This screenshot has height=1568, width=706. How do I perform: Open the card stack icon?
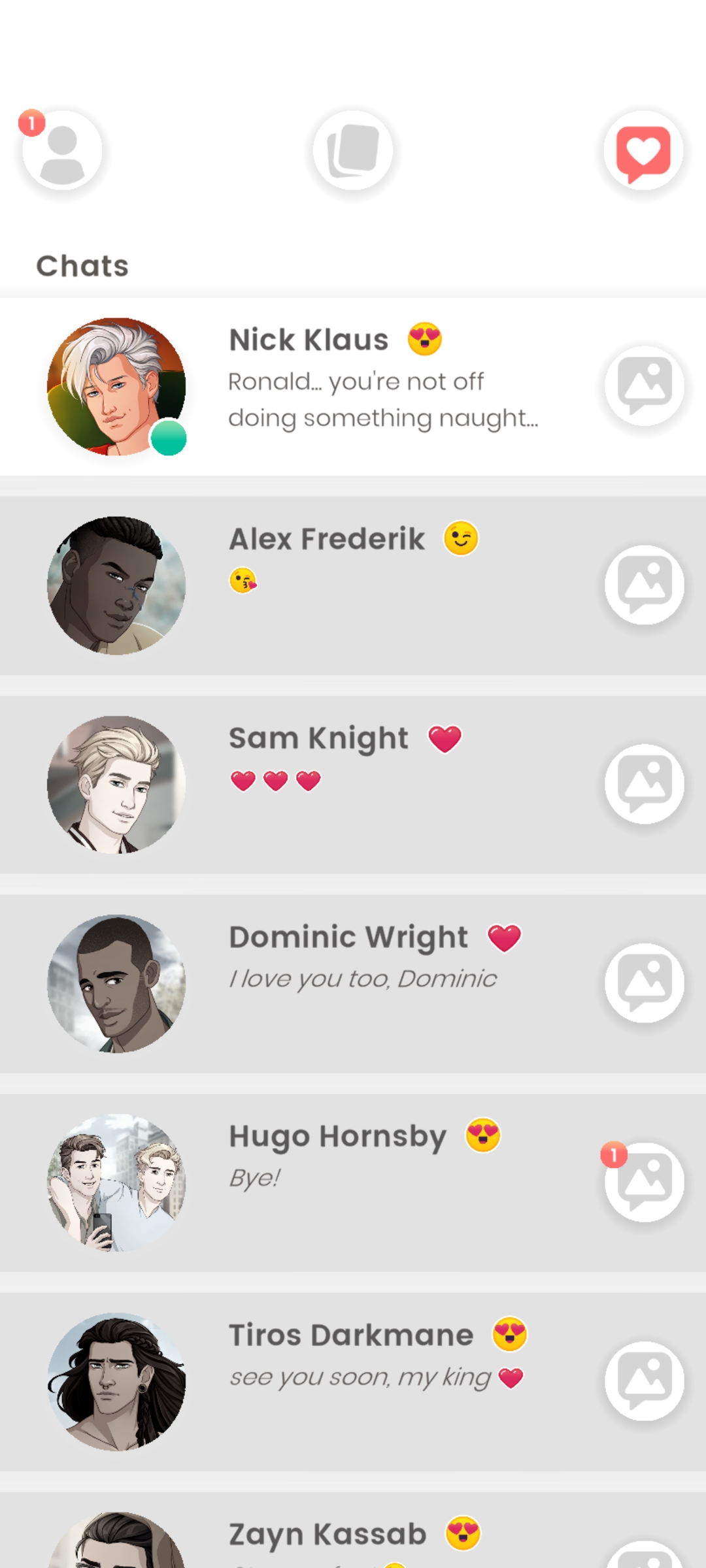[353, 151]
